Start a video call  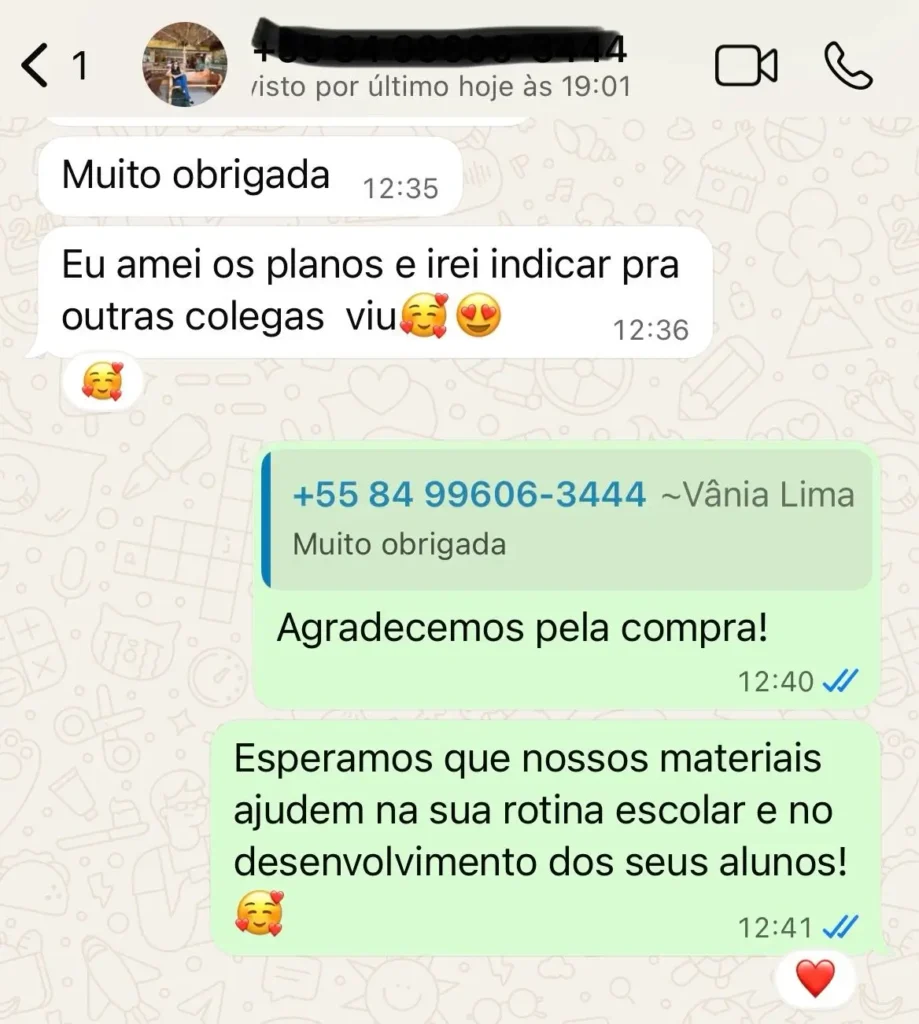(746, 66)
